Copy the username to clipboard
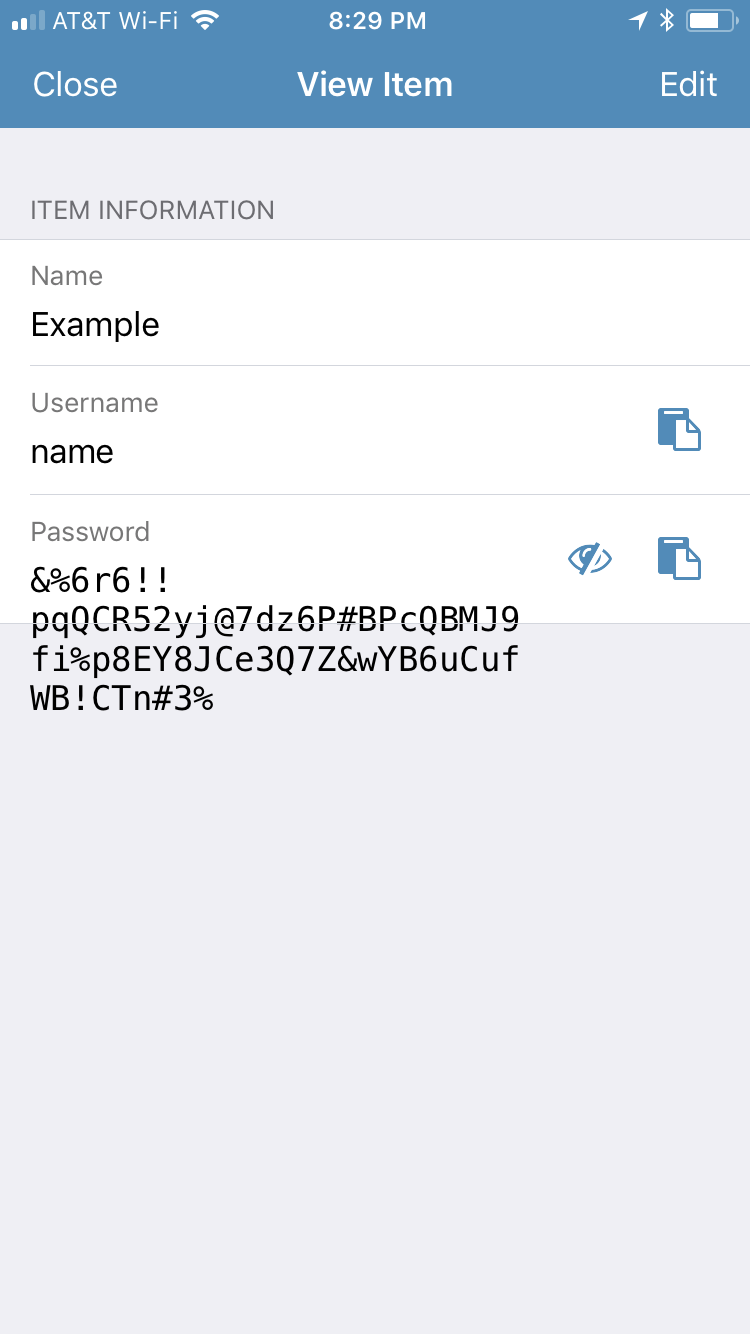The height and width of the screenshot is (1334, 750). pos(679,429)
